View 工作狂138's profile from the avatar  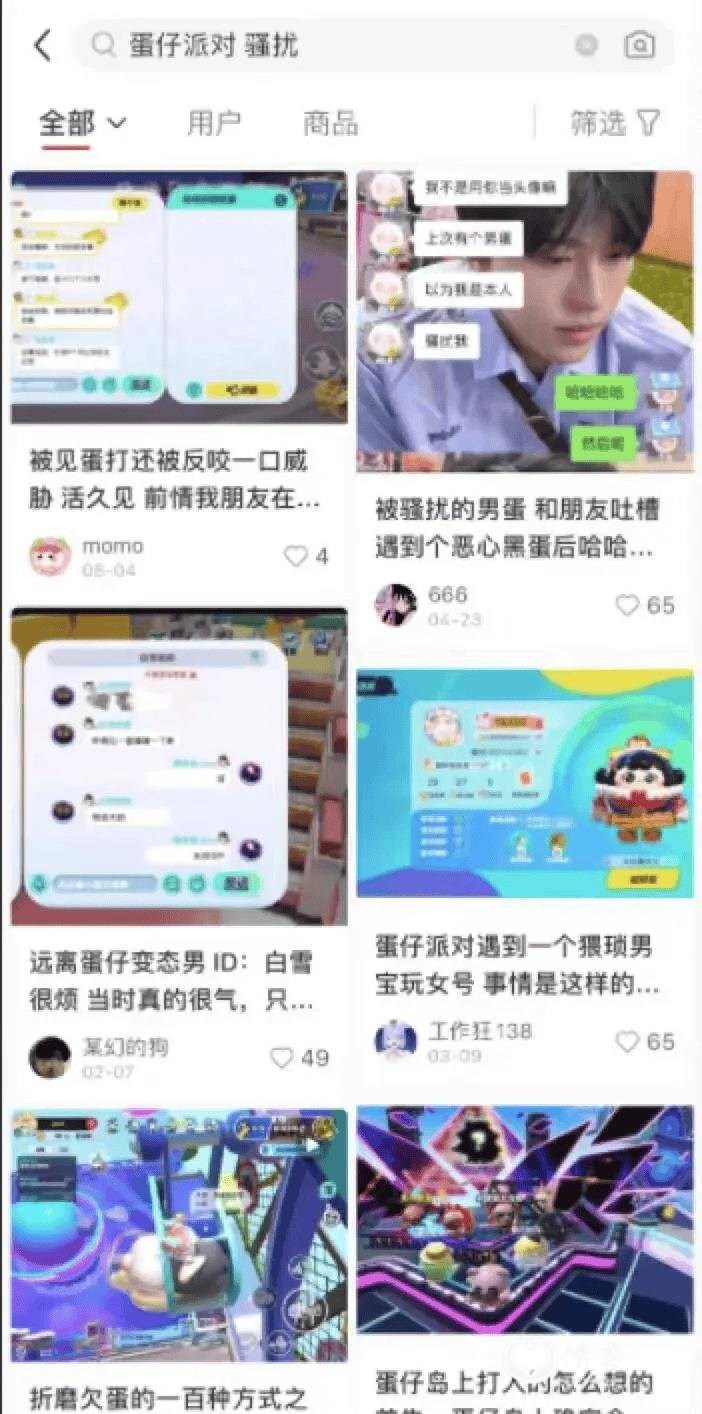[x=395, y=1040]
